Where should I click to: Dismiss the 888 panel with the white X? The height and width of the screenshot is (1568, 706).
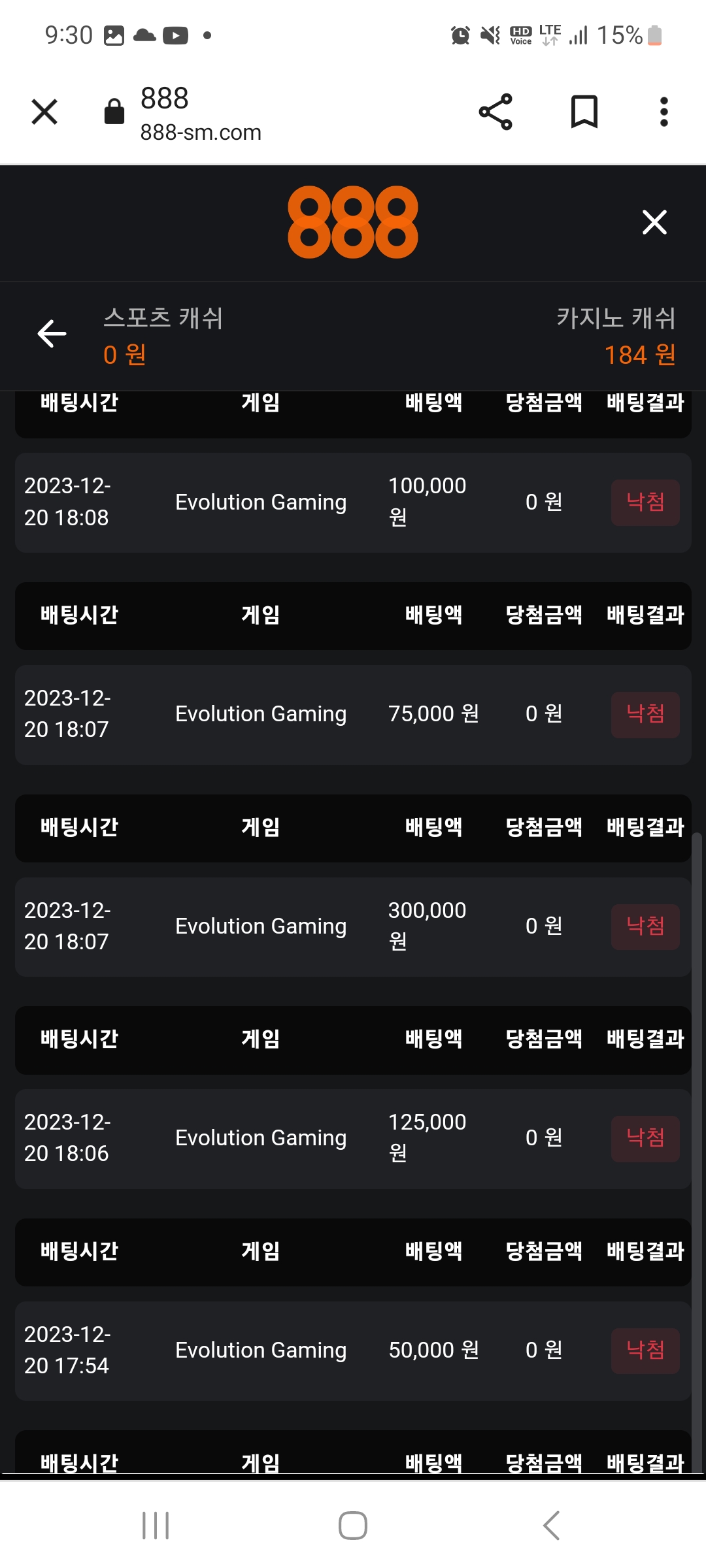coord(654,222)
